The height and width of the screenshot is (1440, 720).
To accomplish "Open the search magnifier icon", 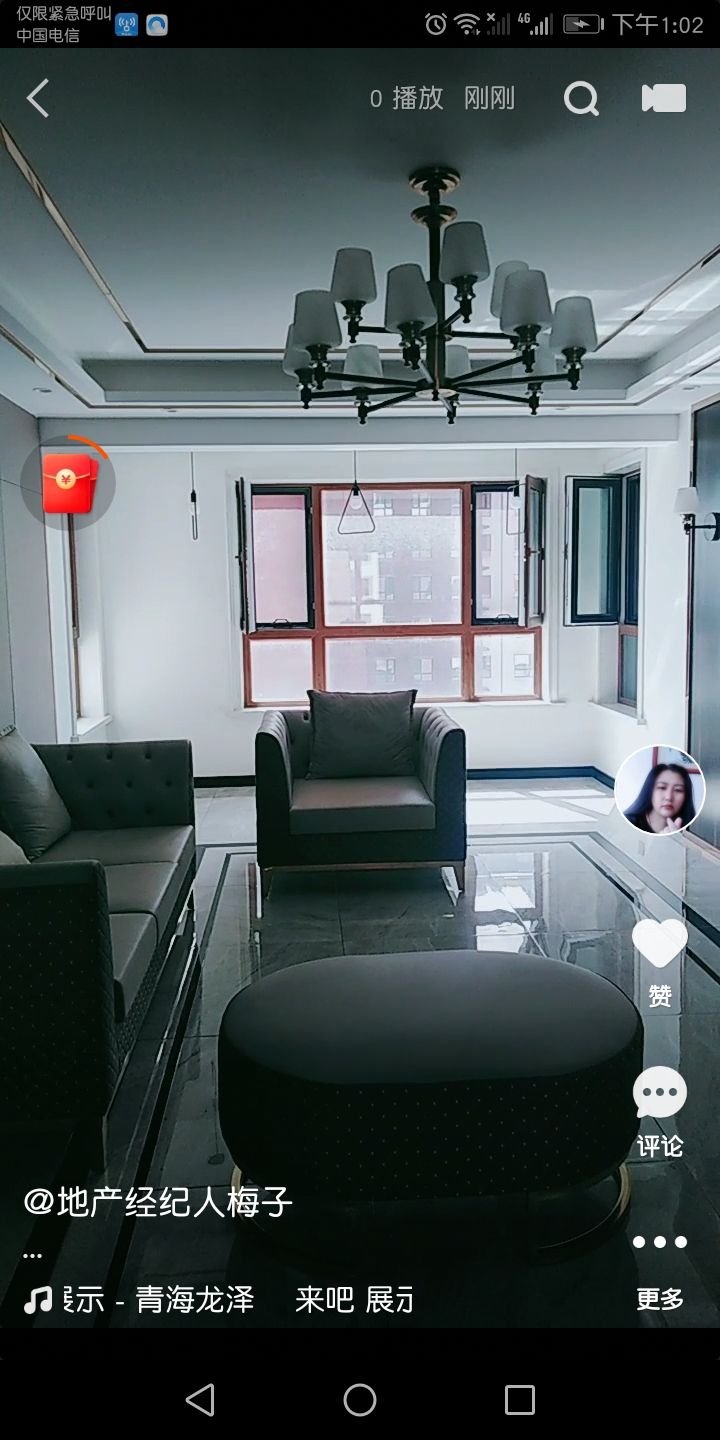I will (x=581, y=98).
